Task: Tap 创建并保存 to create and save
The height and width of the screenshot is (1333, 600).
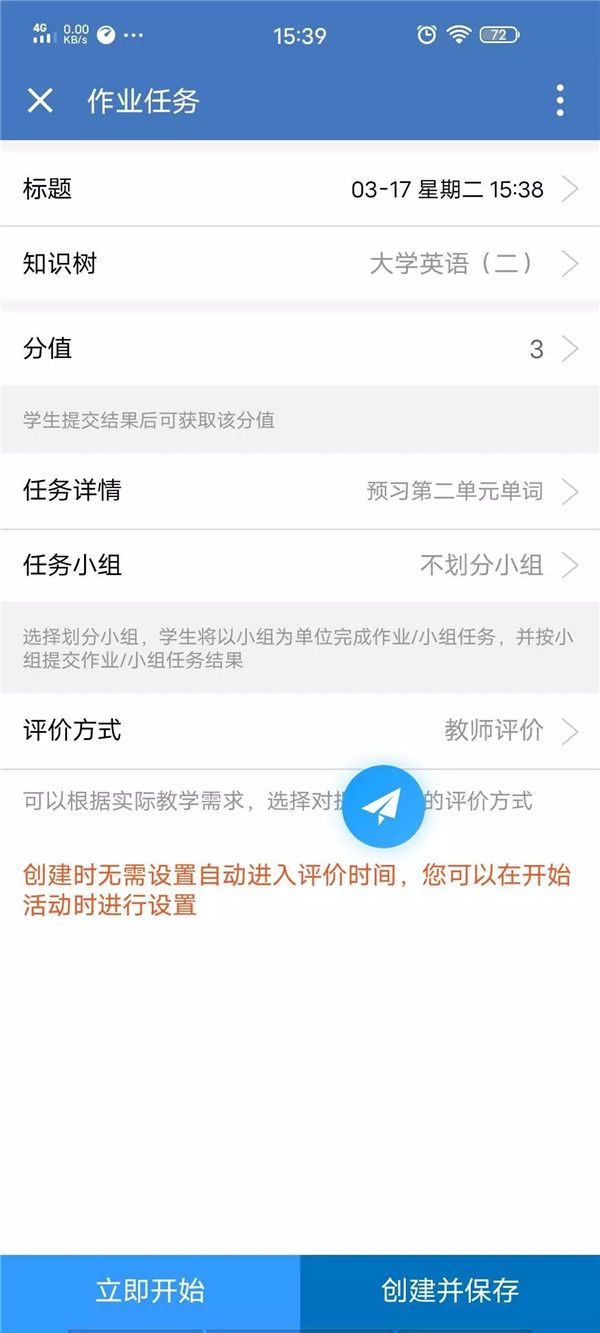Action: pos(450,1292)
